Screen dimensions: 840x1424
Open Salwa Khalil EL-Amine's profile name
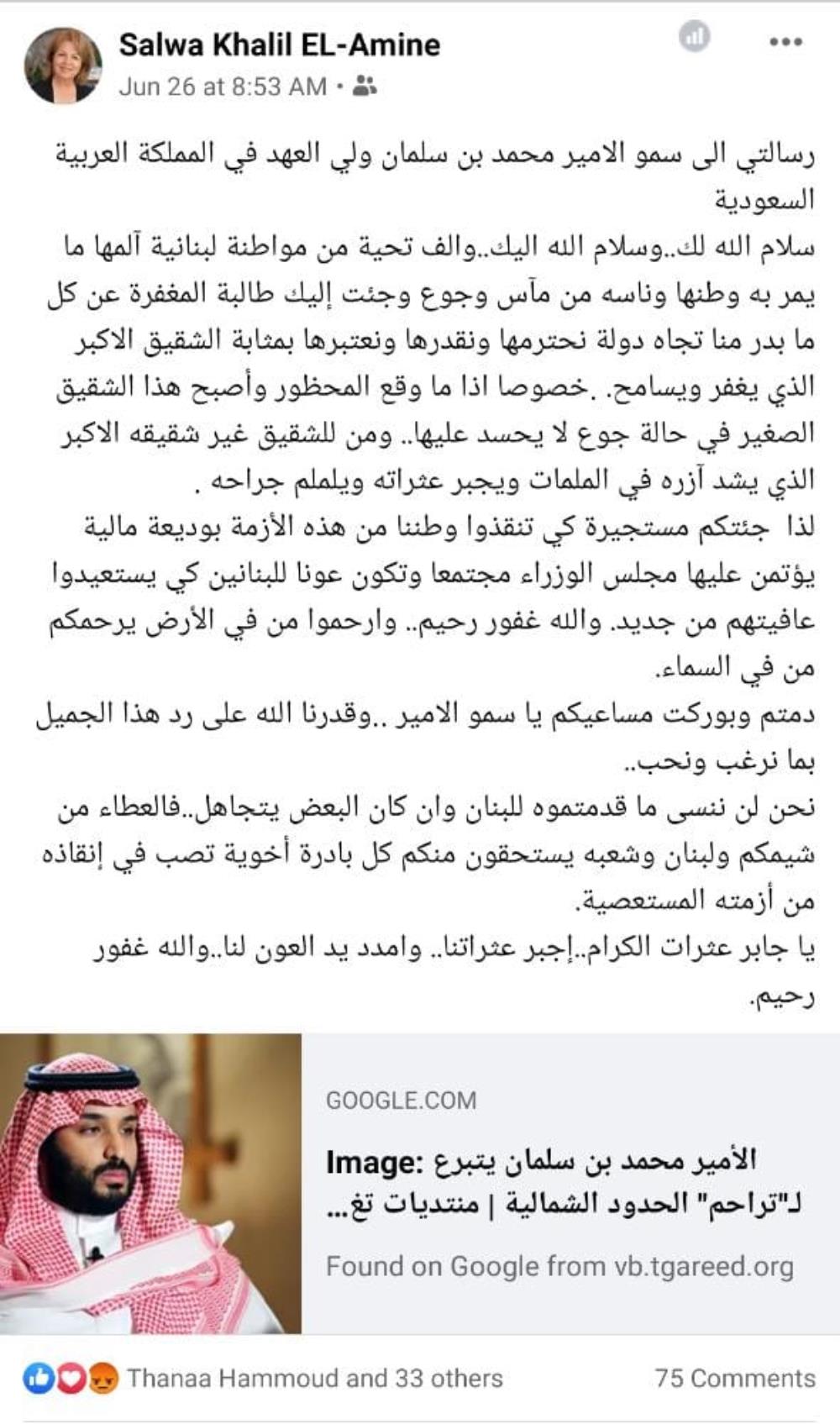coord(279,45)
